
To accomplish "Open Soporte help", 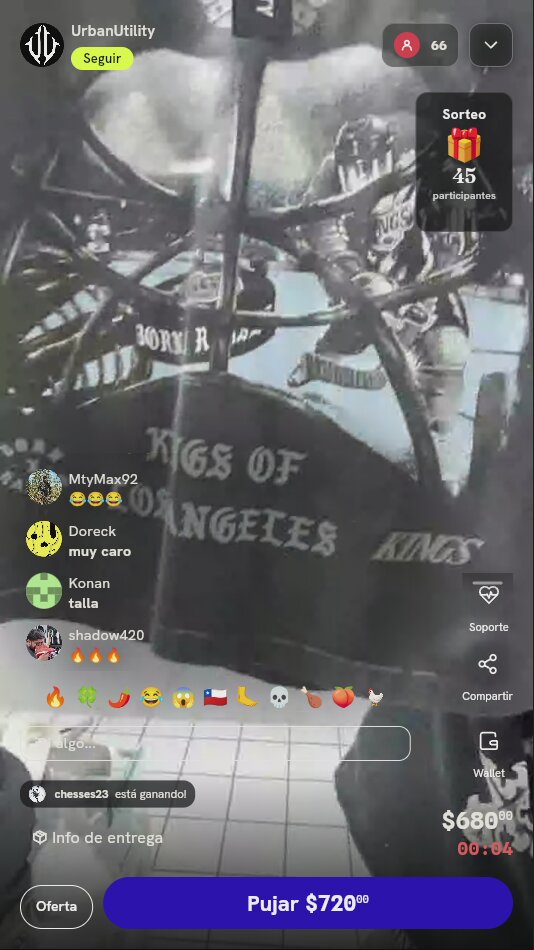I will tap(488, 606).
